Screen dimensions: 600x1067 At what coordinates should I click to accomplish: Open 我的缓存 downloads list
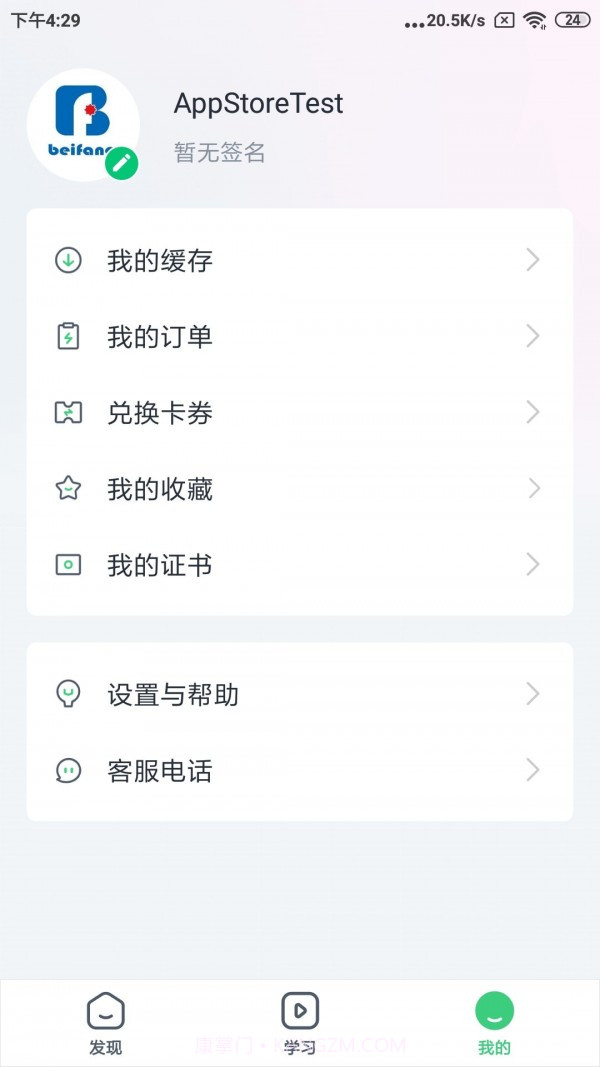click(x=299, y=261)
